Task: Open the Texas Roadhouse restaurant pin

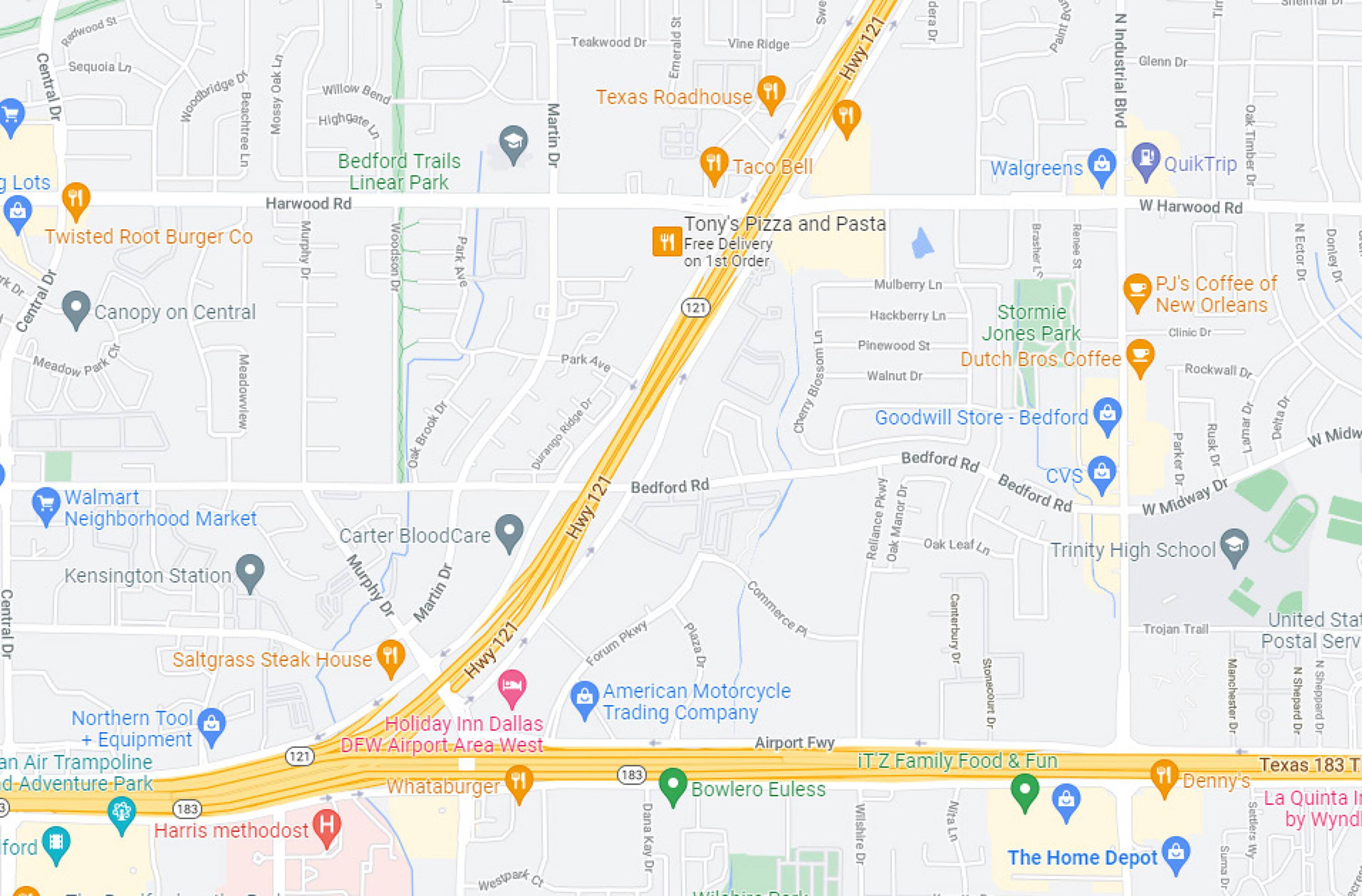Action: pyautogui.click(x=770, y=92)
